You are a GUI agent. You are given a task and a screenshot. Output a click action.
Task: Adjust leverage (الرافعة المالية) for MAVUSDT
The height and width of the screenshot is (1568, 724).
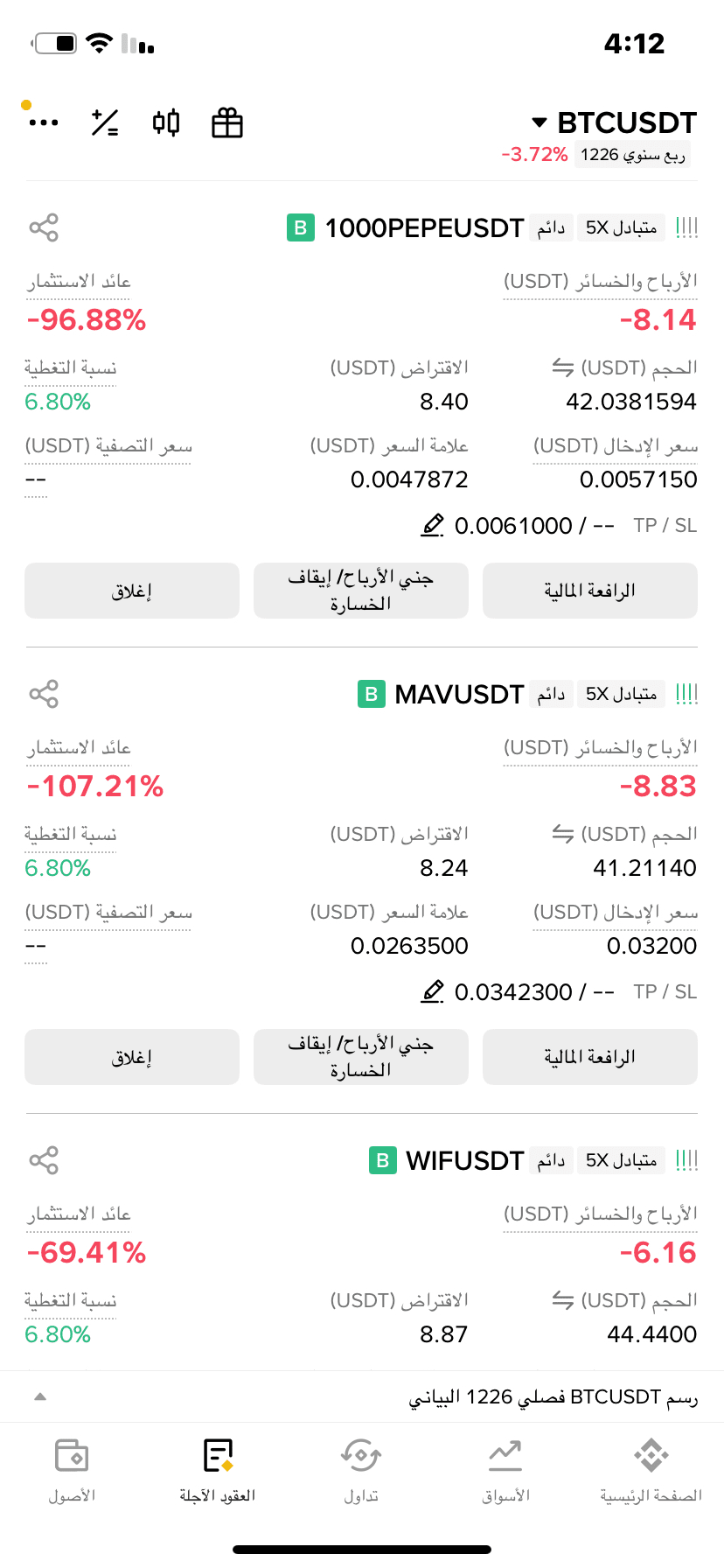[x=590, y=1057]
